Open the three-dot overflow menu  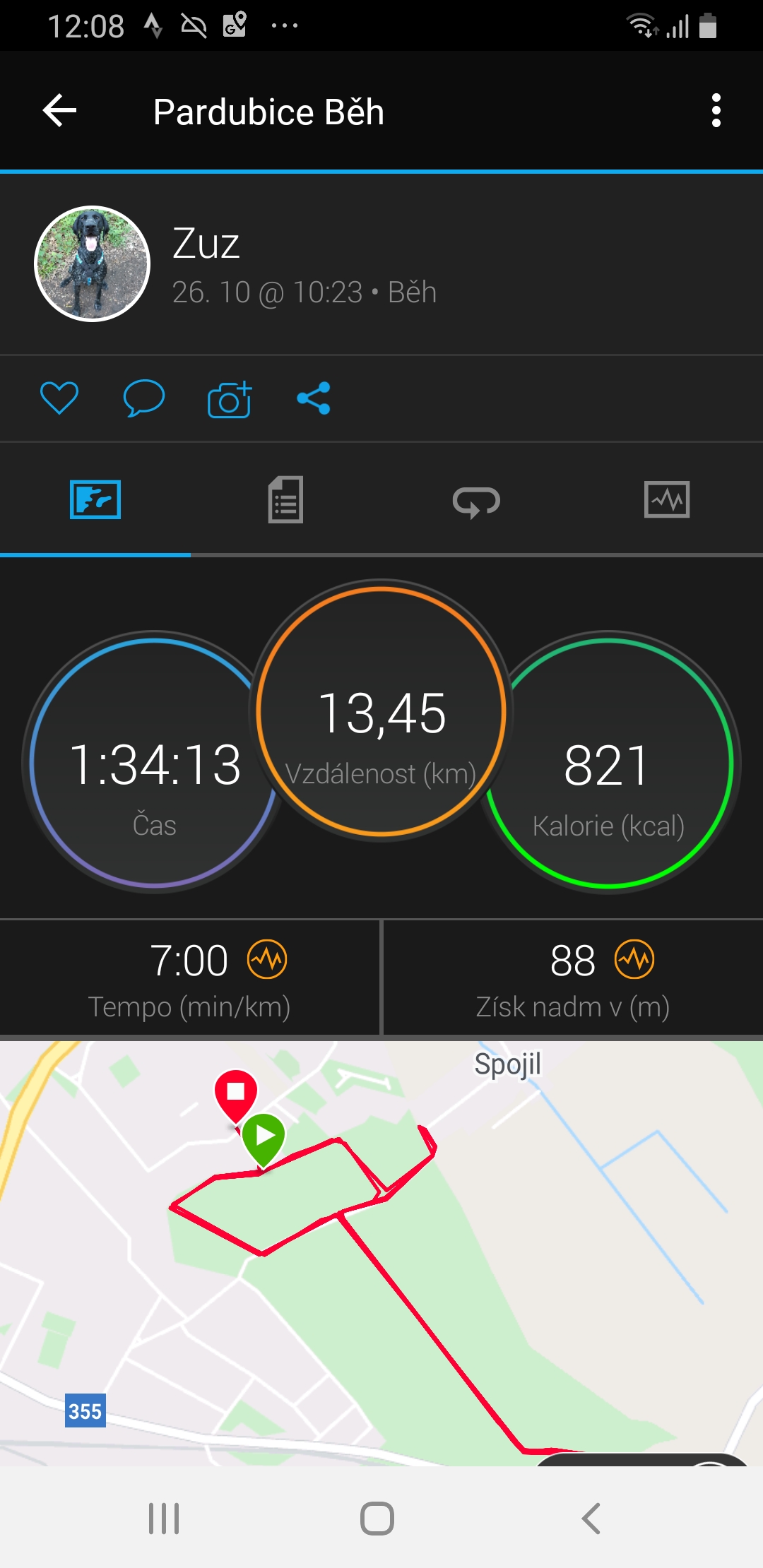(x=716, y=111)
